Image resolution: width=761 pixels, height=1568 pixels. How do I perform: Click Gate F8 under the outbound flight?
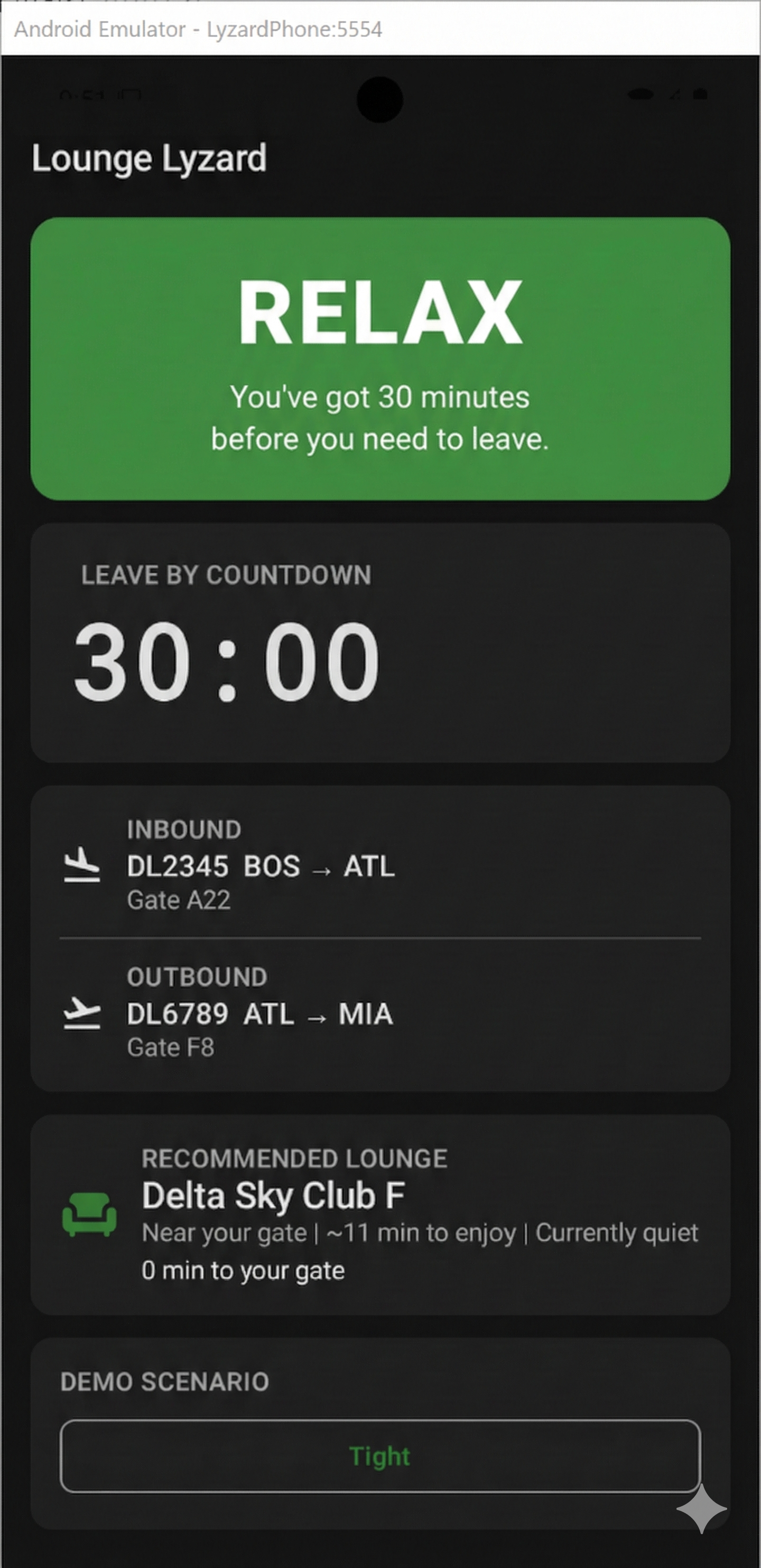pyautogui.click(x=171, y=1047)
